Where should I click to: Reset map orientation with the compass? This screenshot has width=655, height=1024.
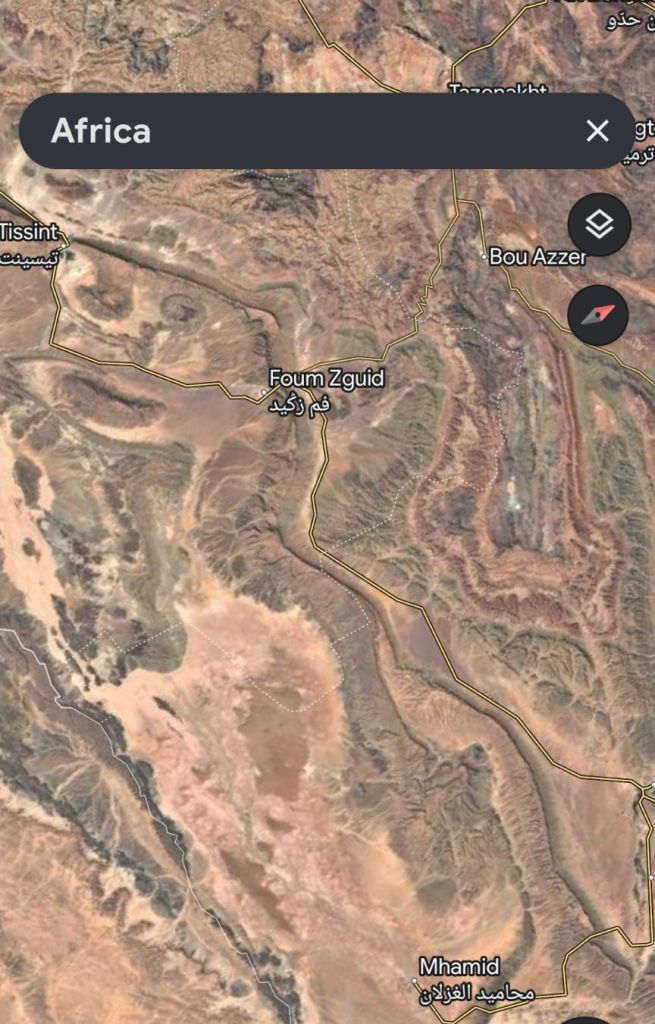598,315
